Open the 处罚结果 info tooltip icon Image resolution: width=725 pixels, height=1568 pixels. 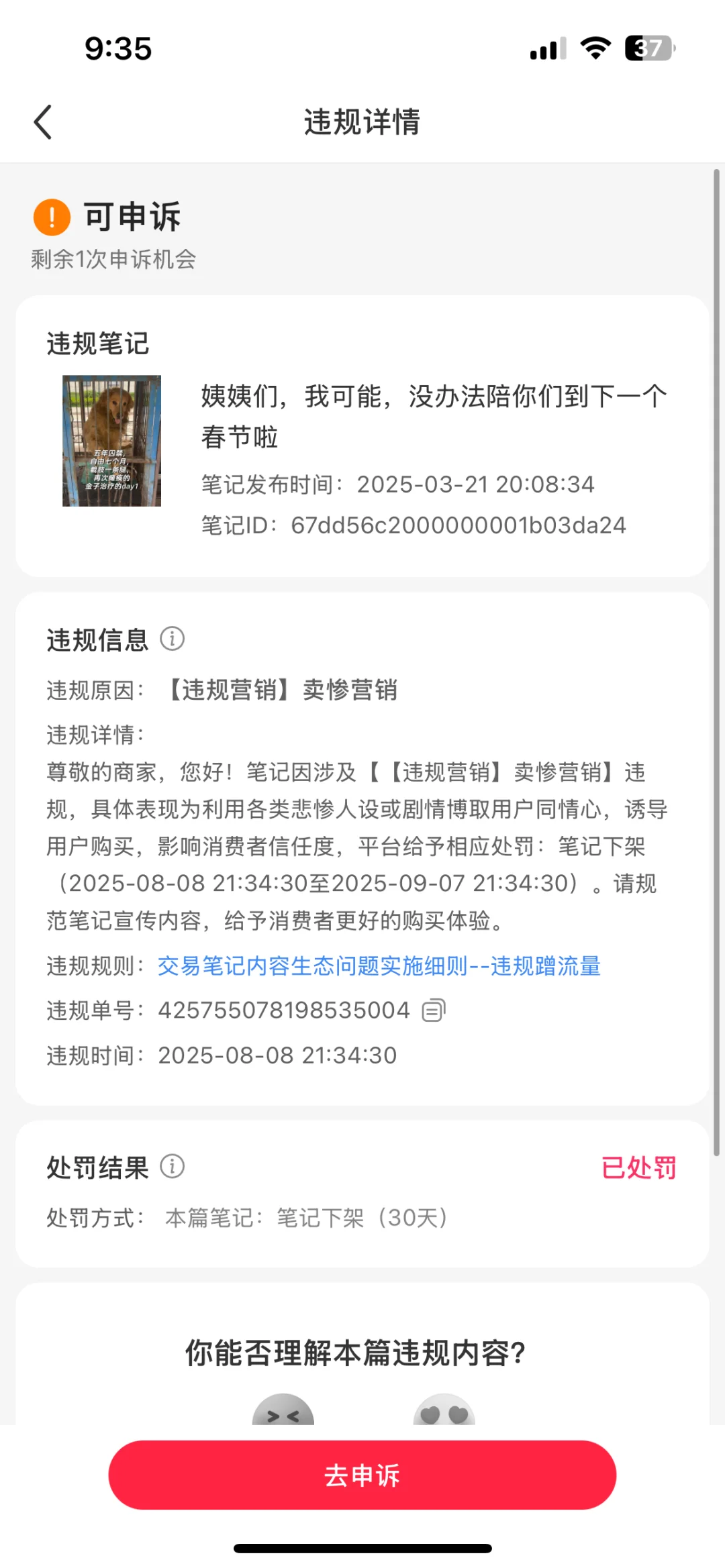pos(173,1167)
